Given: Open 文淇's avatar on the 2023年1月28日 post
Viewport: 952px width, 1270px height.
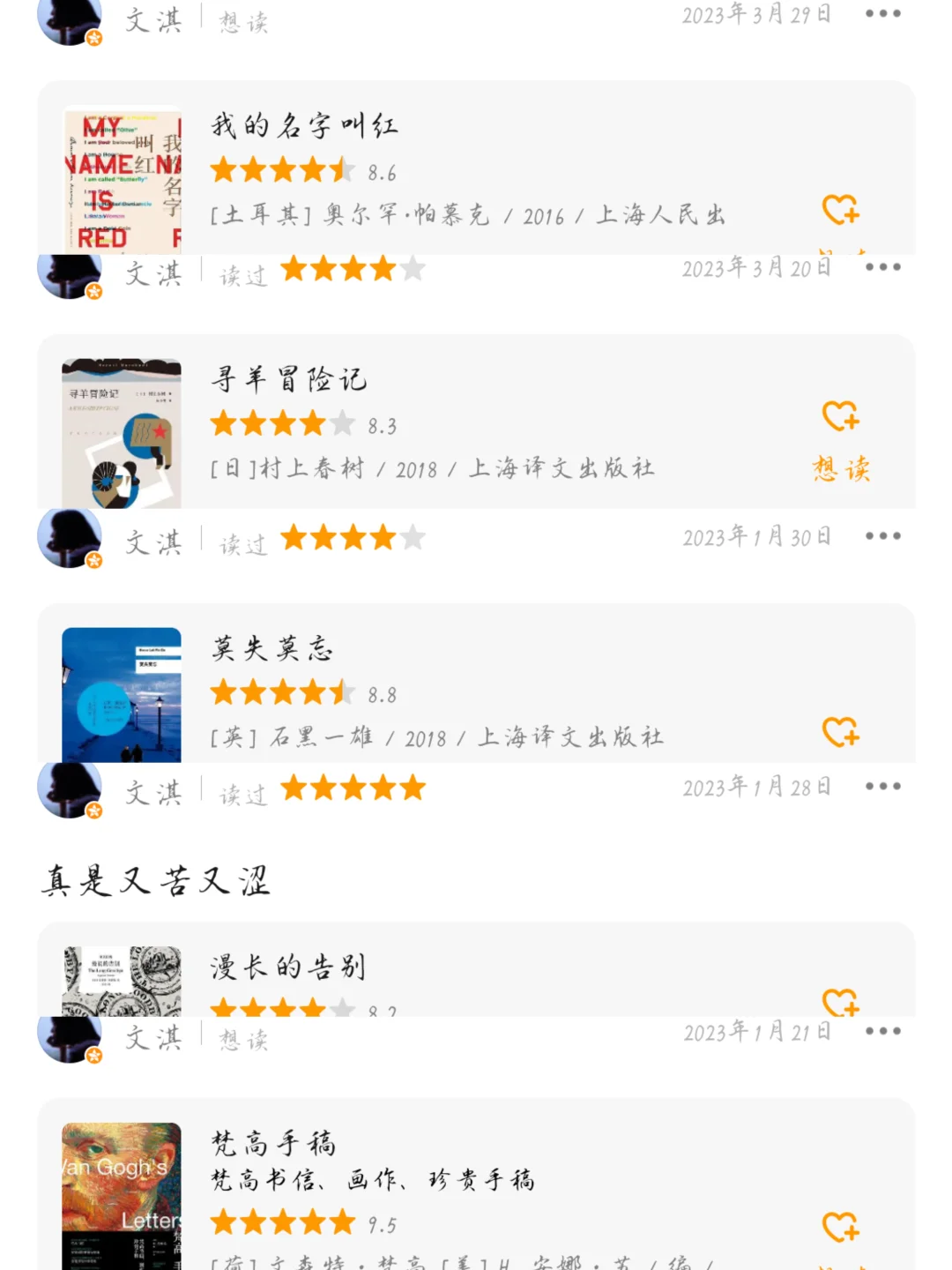Looking at the screenshot, I should click(71, 789).
